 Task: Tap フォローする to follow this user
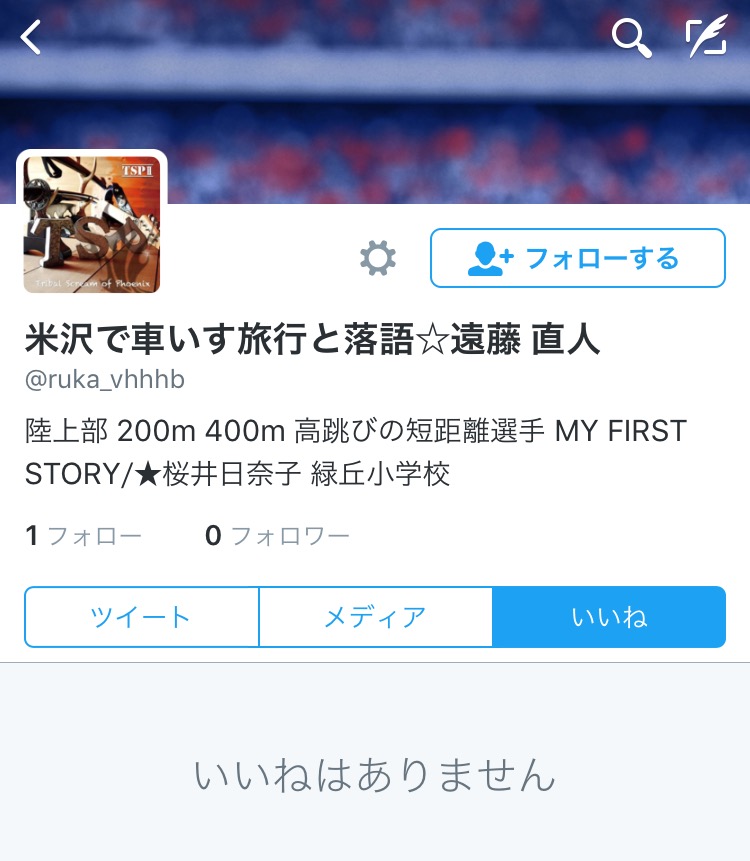coord(577,259)
